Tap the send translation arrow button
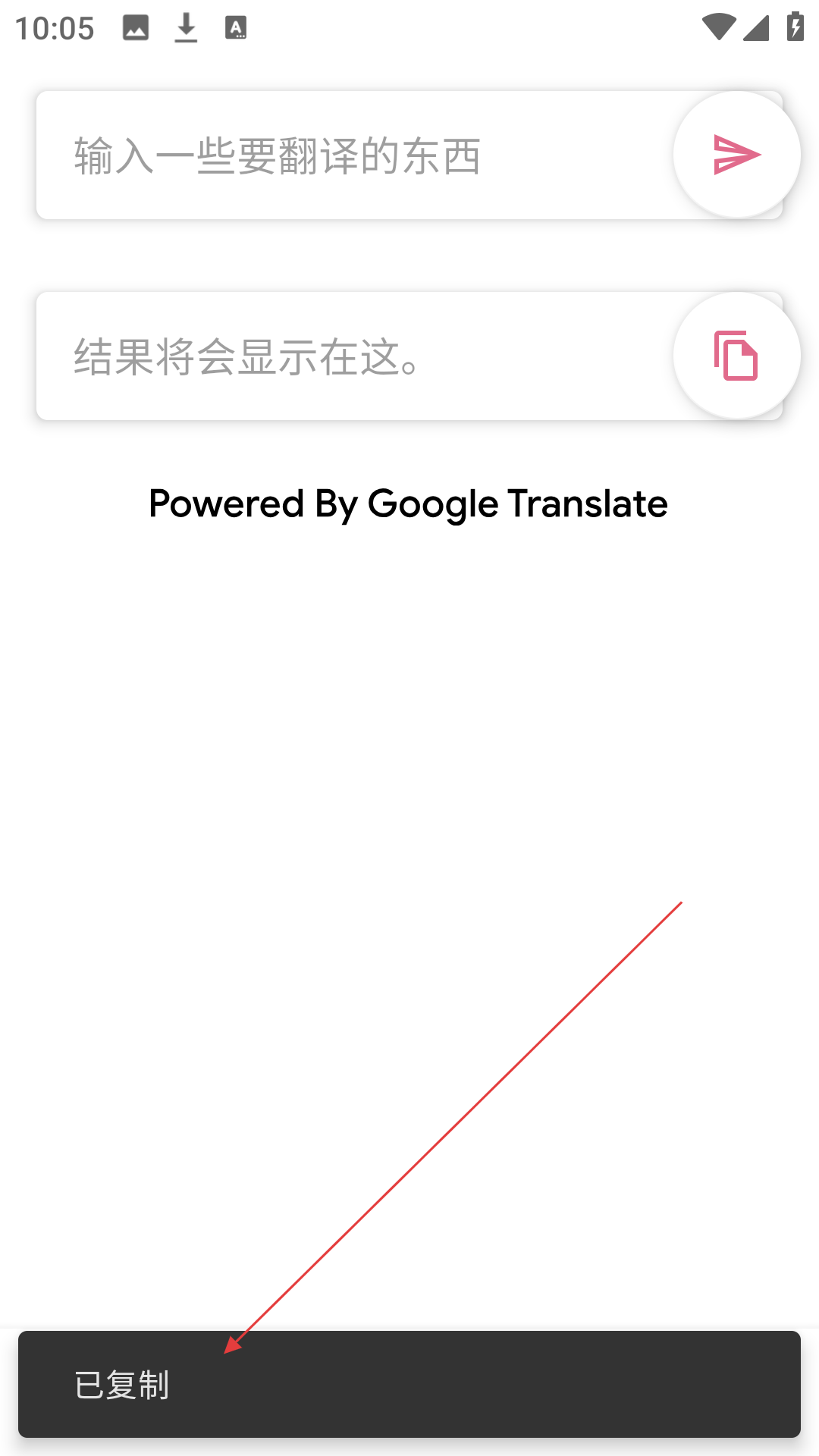 pyautogui.click(x=736, y=155)
